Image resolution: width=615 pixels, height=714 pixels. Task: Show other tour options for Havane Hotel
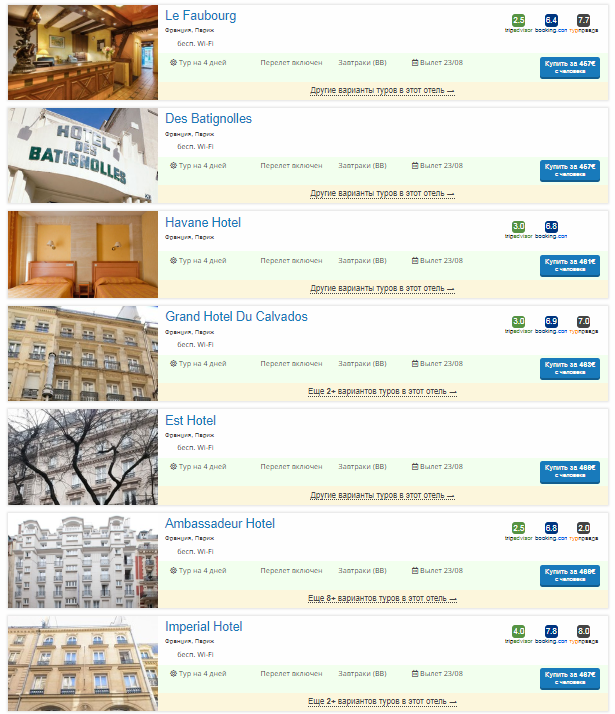382,288
